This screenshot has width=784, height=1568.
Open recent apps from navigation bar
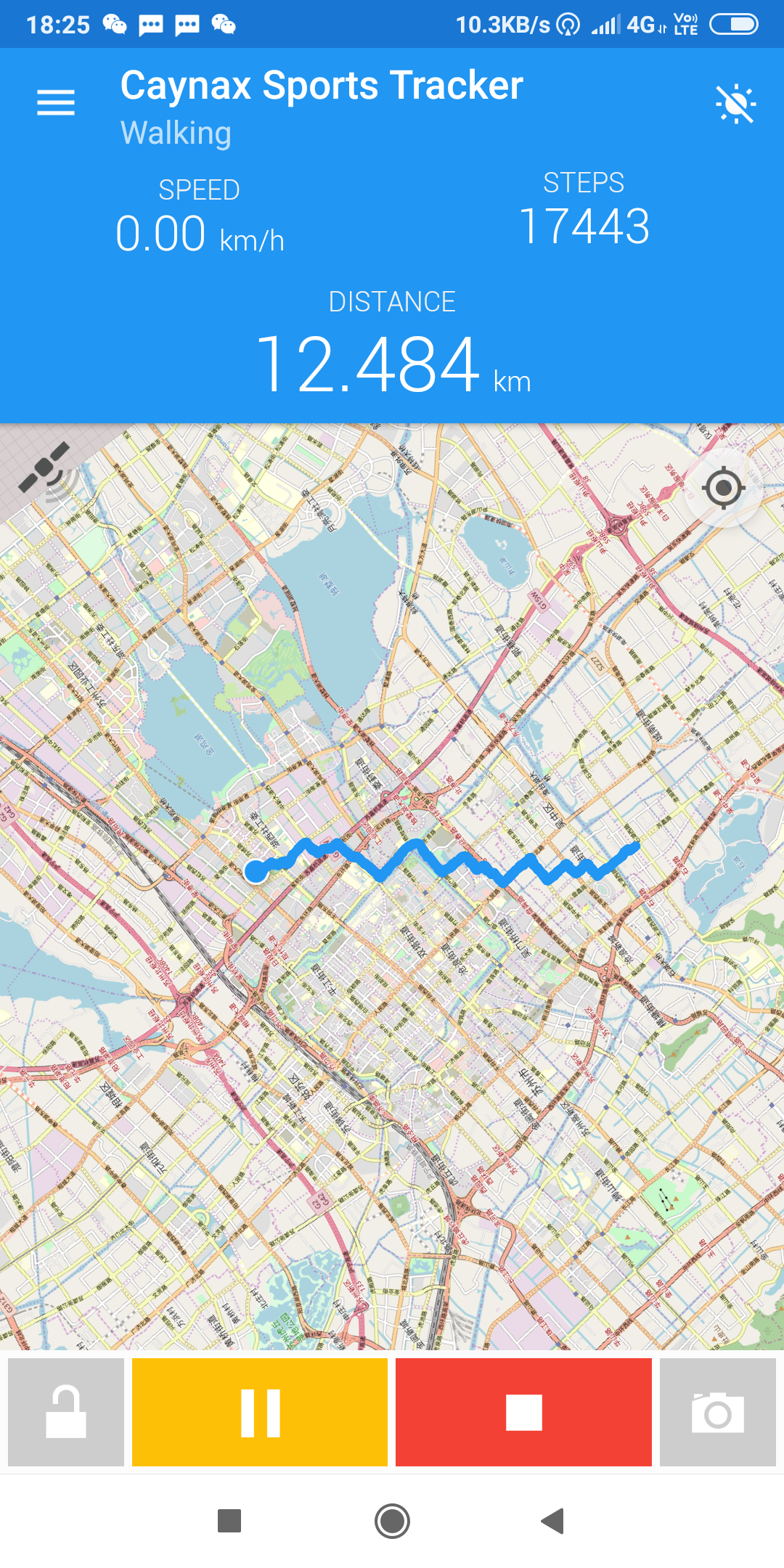(229, 1520)
